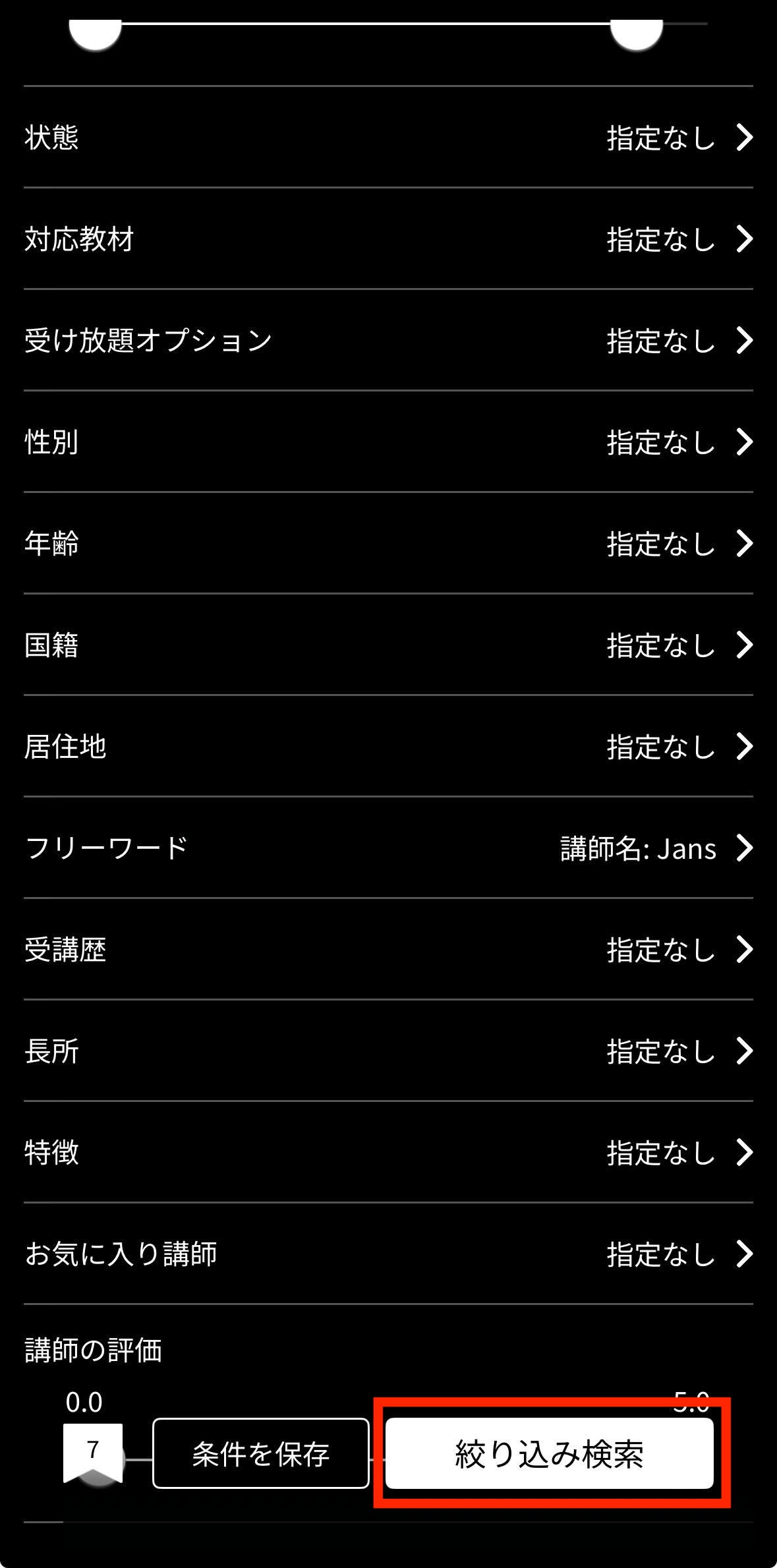
Task: Open the 特徴 filter row
Action: point(388,1152)
